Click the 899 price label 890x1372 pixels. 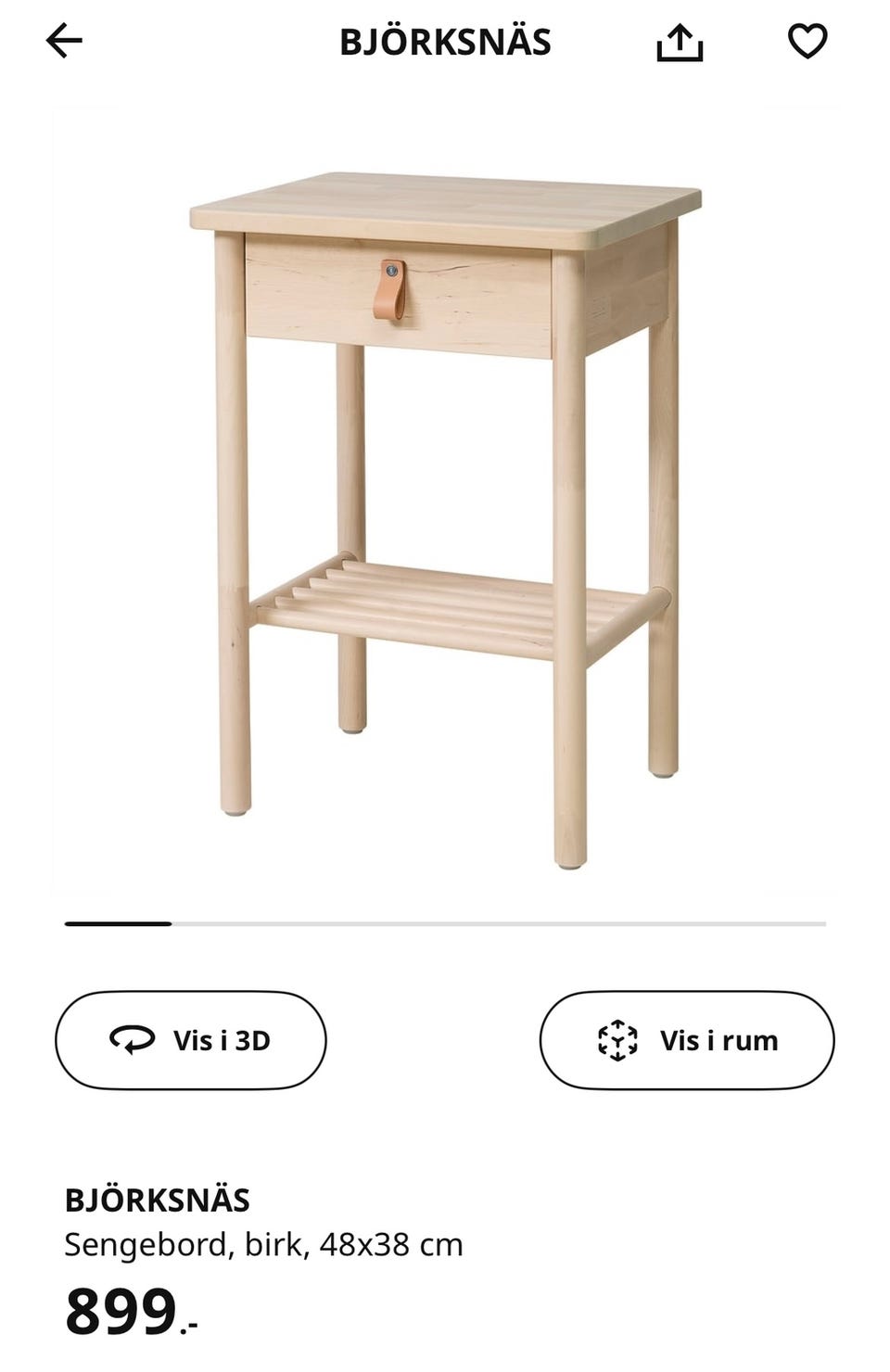(x=121, y=1312)
